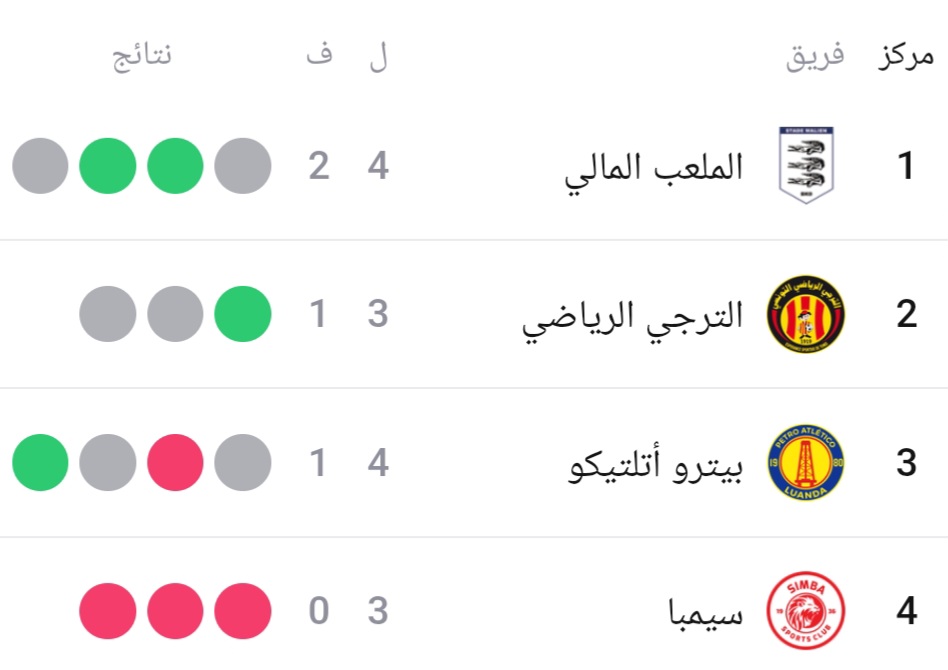Open the الترجي الرياضي team row

pyautogui.click(x=633, y=315)
